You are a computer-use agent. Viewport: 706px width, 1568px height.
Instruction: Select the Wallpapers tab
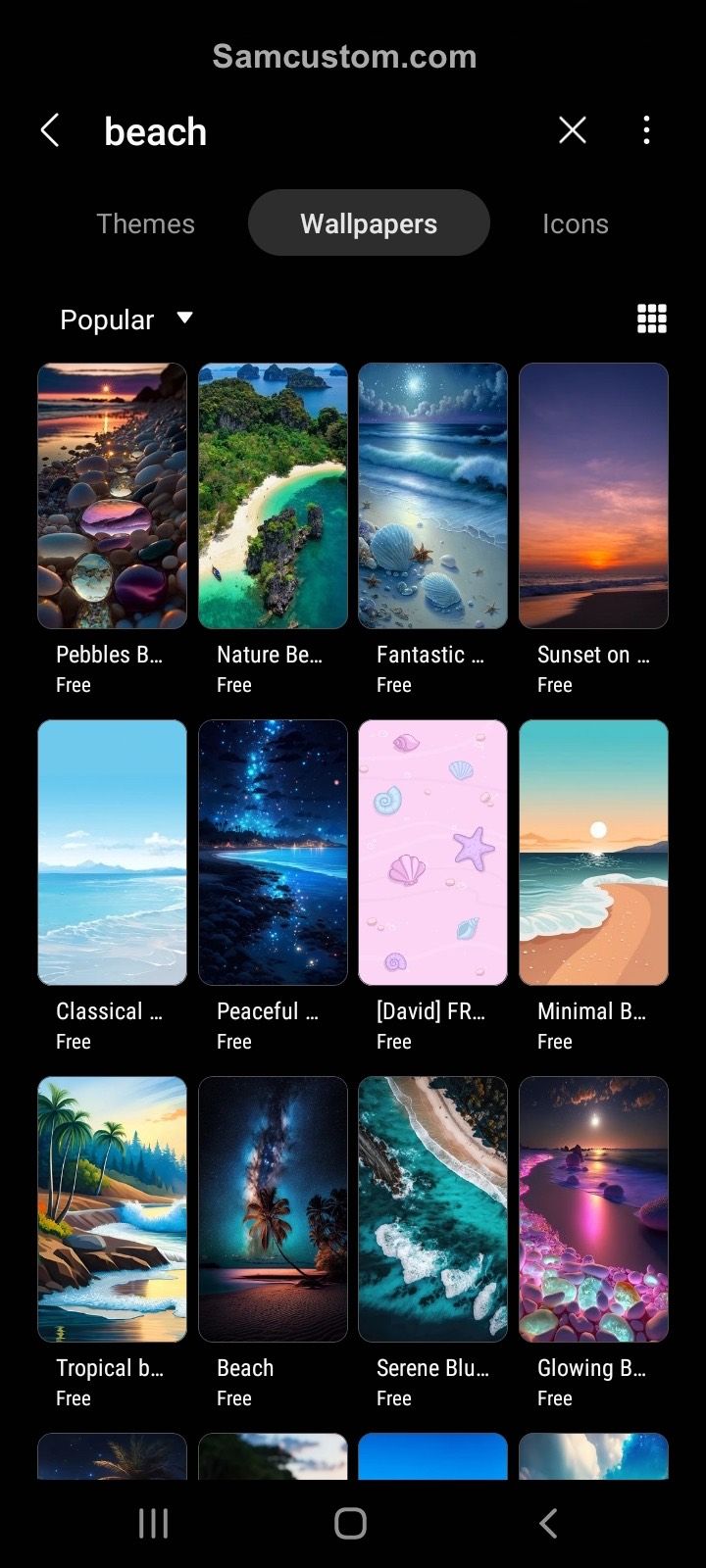pyautogui.click(x=369, y=223)
